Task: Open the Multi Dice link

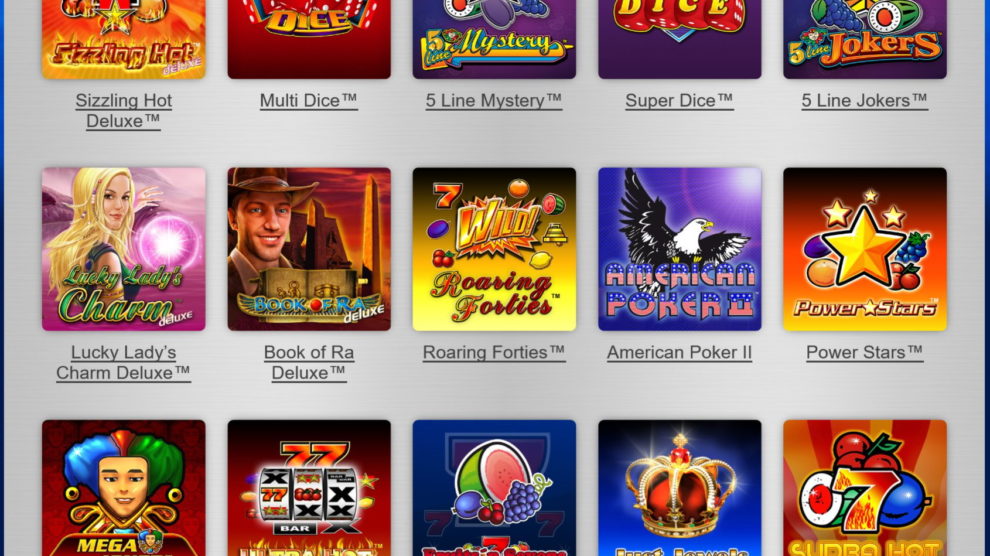Action: [308, 101]
